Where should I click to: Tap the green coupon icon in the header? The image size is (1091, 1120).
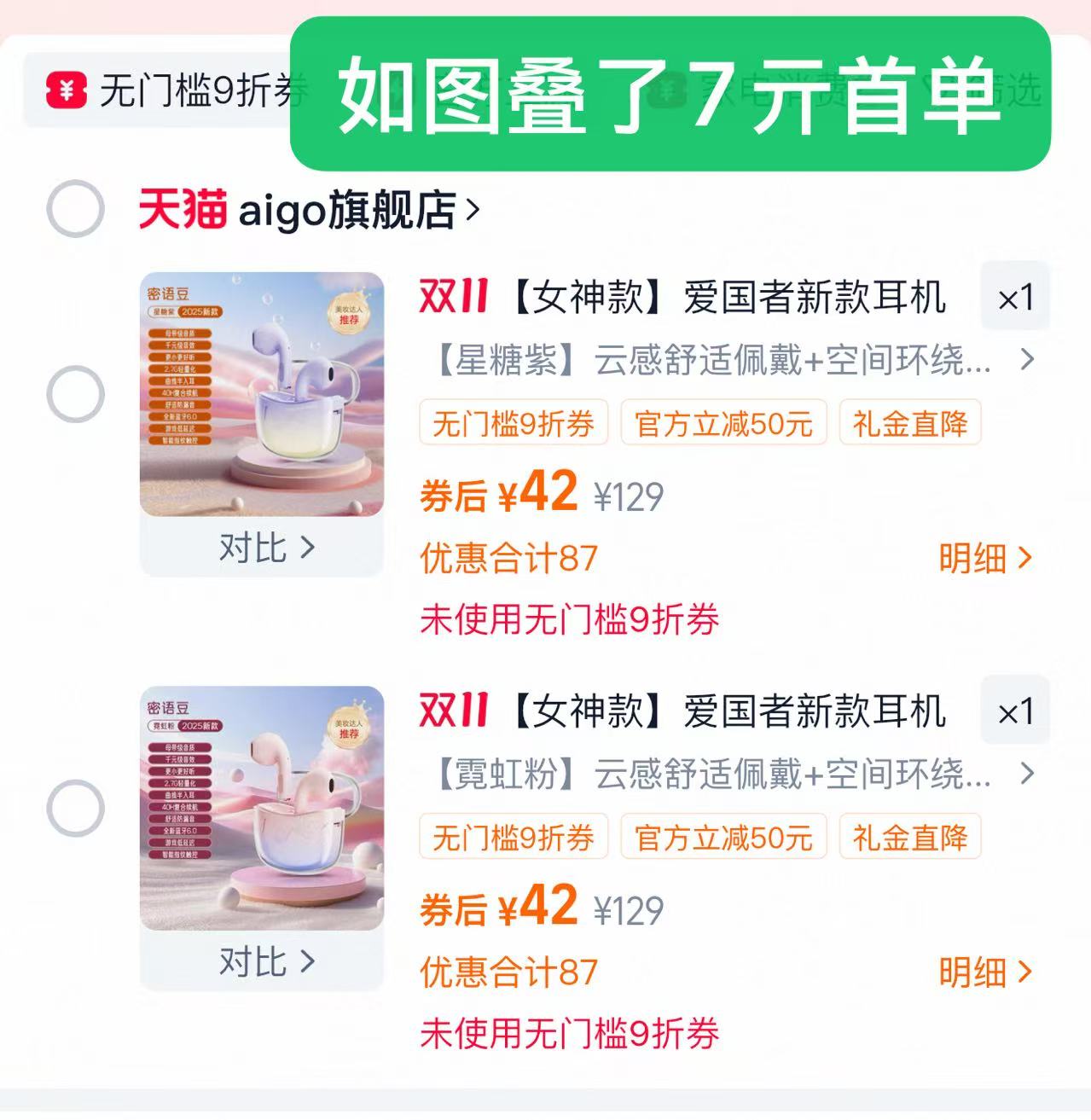(670, 90)
